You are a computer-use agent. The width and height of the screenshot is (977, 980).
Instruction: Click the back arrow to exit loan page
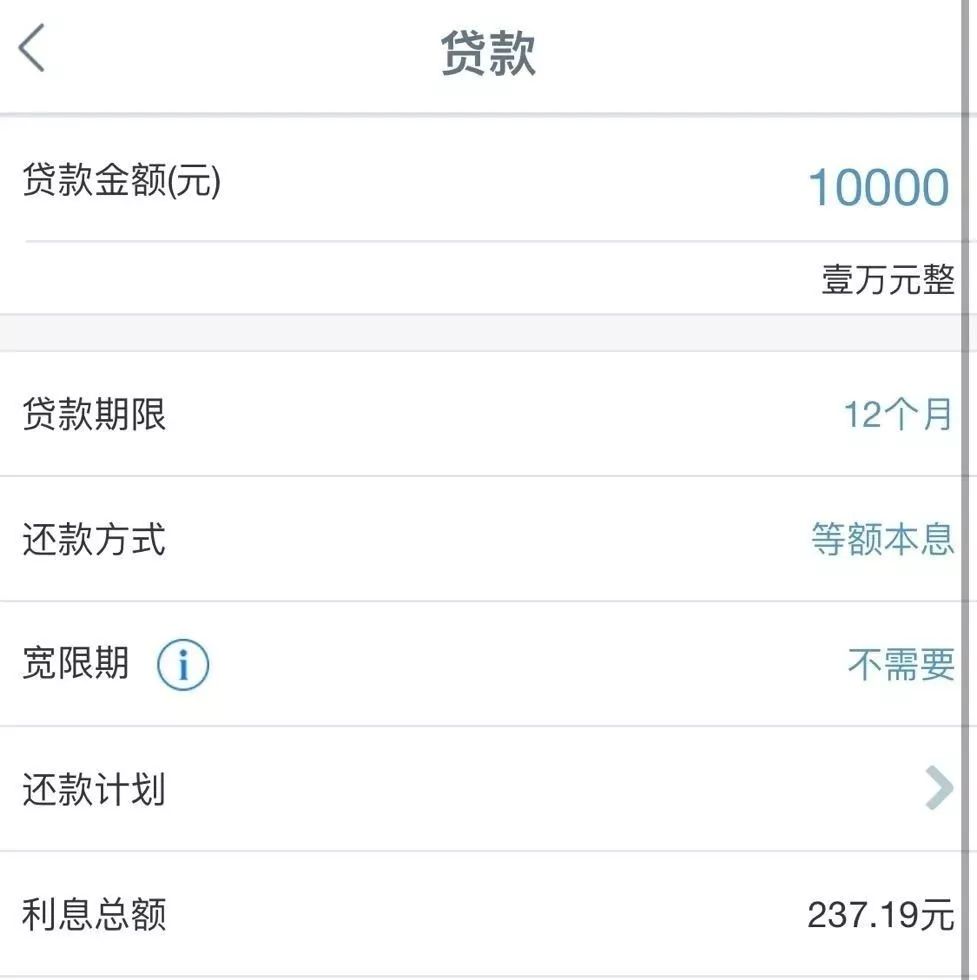[x=32, y=47]
